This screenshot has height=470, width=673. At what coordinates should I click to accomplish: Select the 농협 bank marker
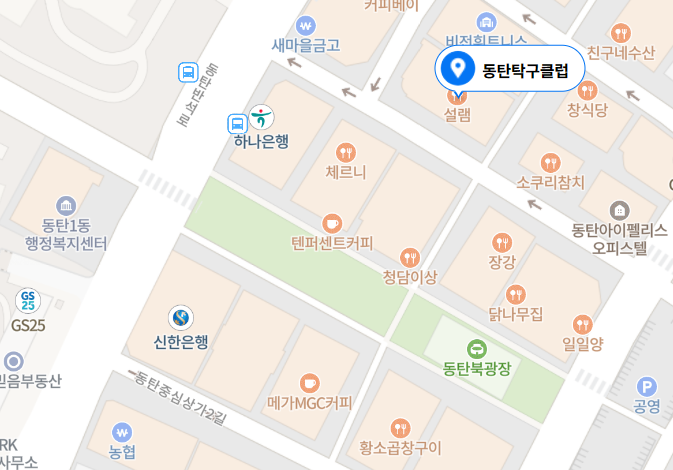pos(122,432)
